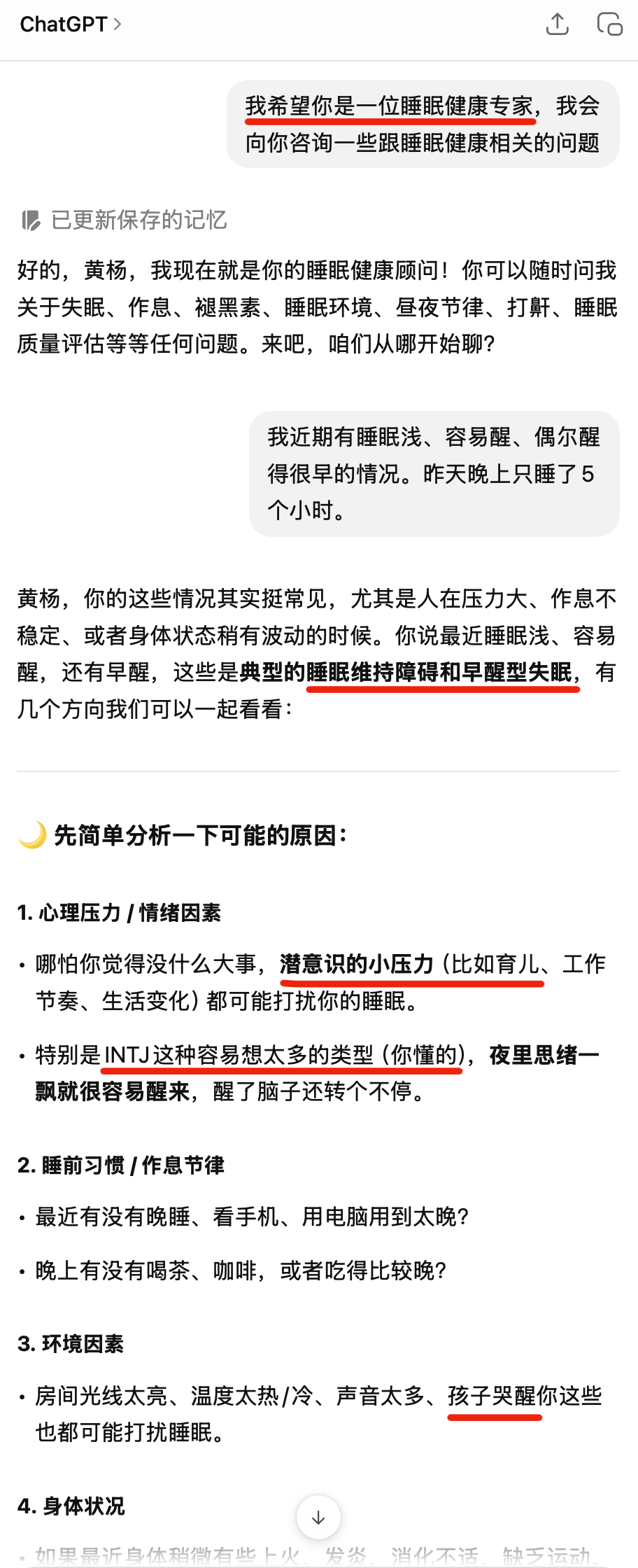This screenshot has width=638, height=1568.
Task: Share this conversation
Action: click(557, 24)
